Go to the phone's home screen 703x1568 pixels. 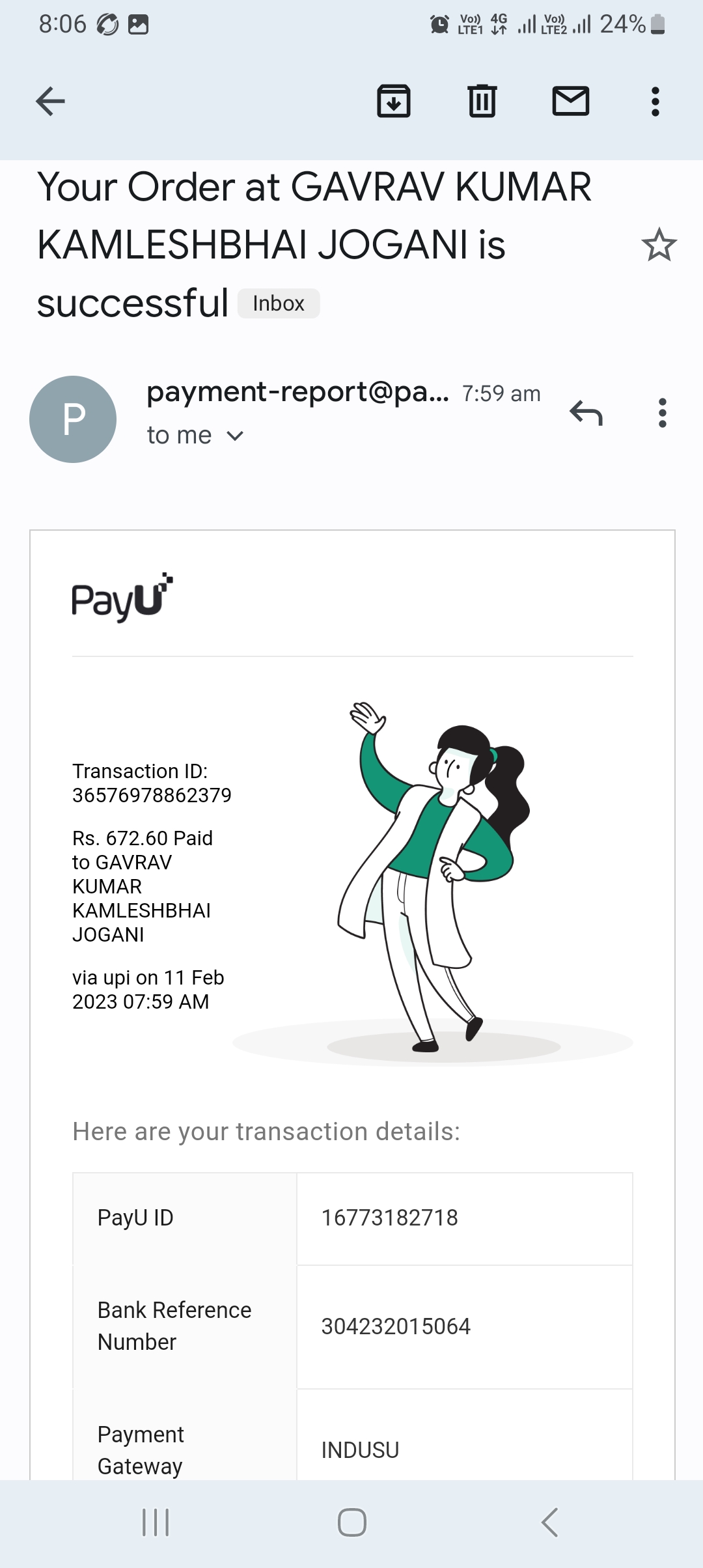pos(352,1522)
